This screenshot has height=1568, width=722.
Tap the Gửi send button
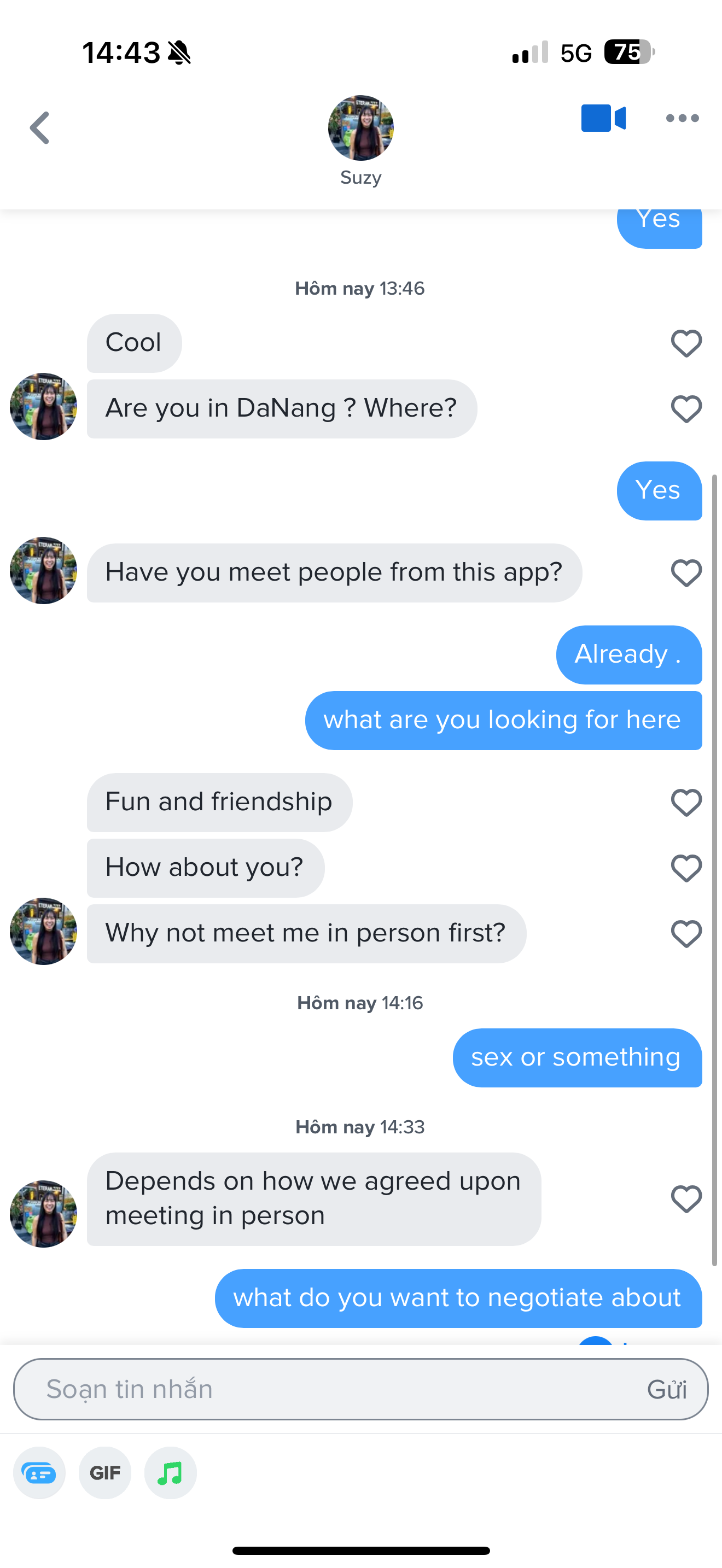[667, 1390]
